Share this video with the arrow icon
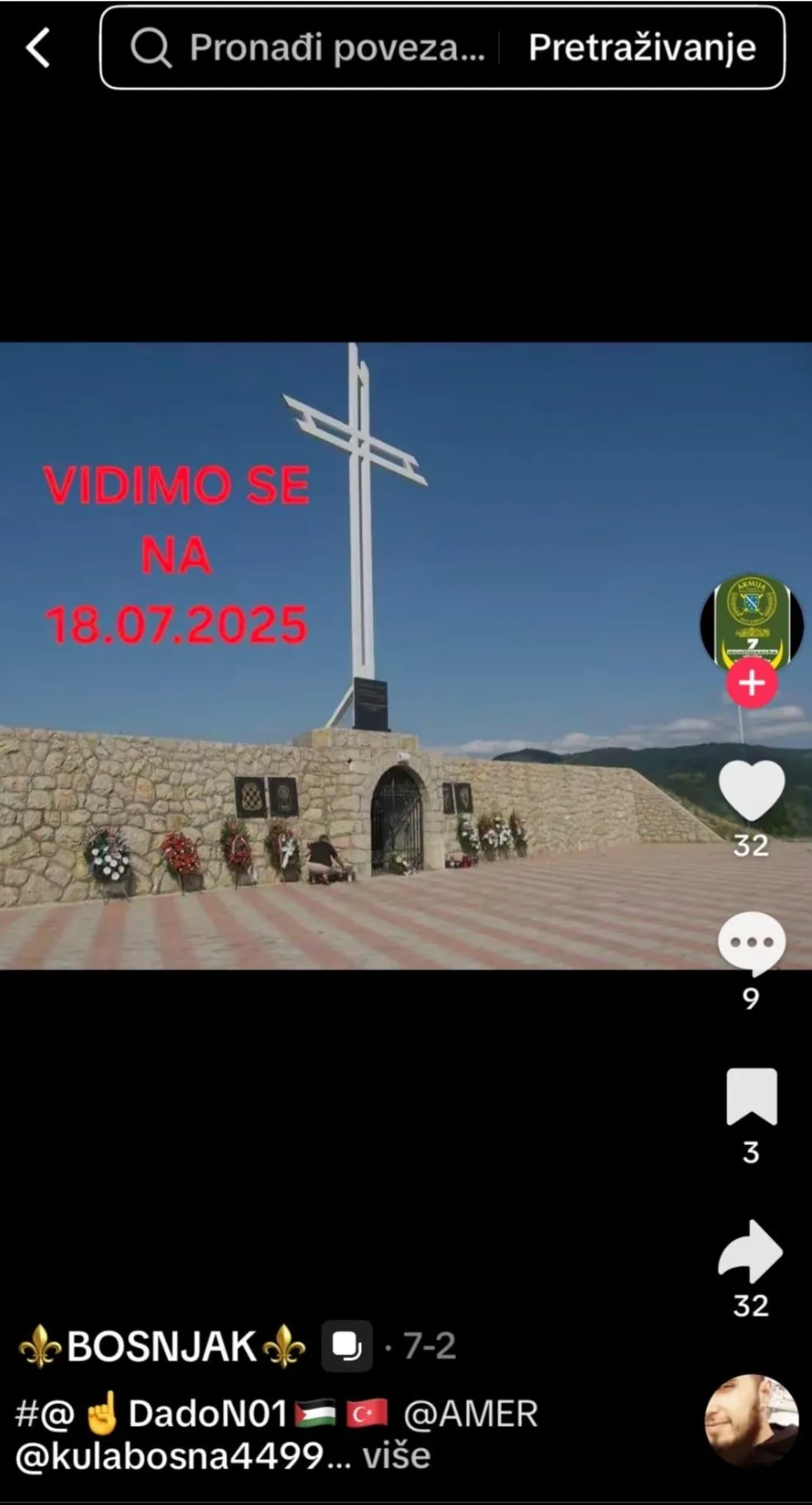Viewport: 812px width, 1505px height. point(751,1251)
